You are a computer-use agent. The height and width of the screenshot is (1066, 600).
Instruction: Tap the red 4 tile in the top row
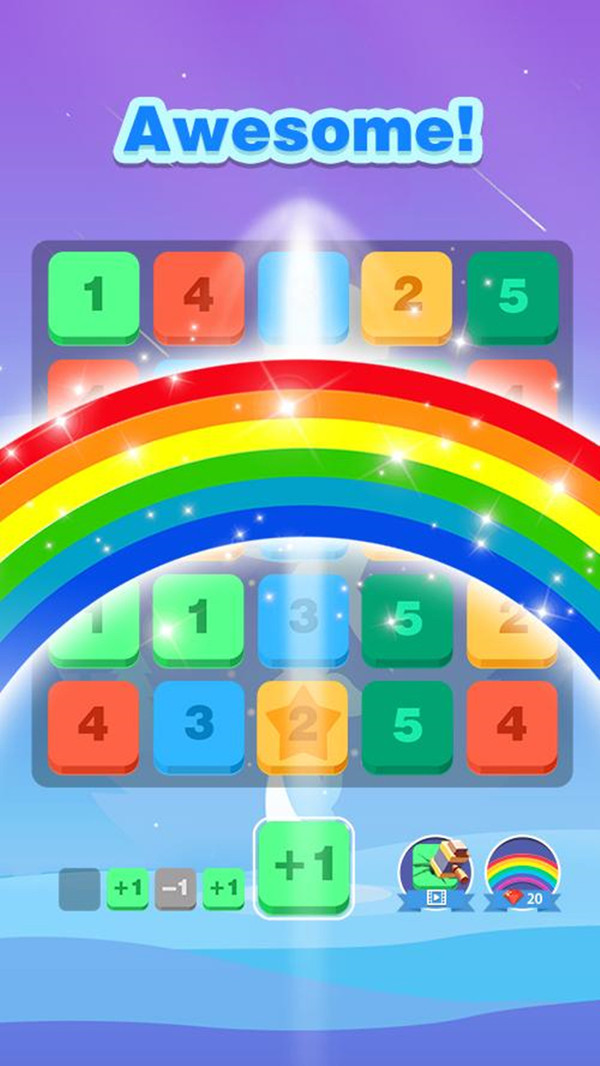point(198,296)
